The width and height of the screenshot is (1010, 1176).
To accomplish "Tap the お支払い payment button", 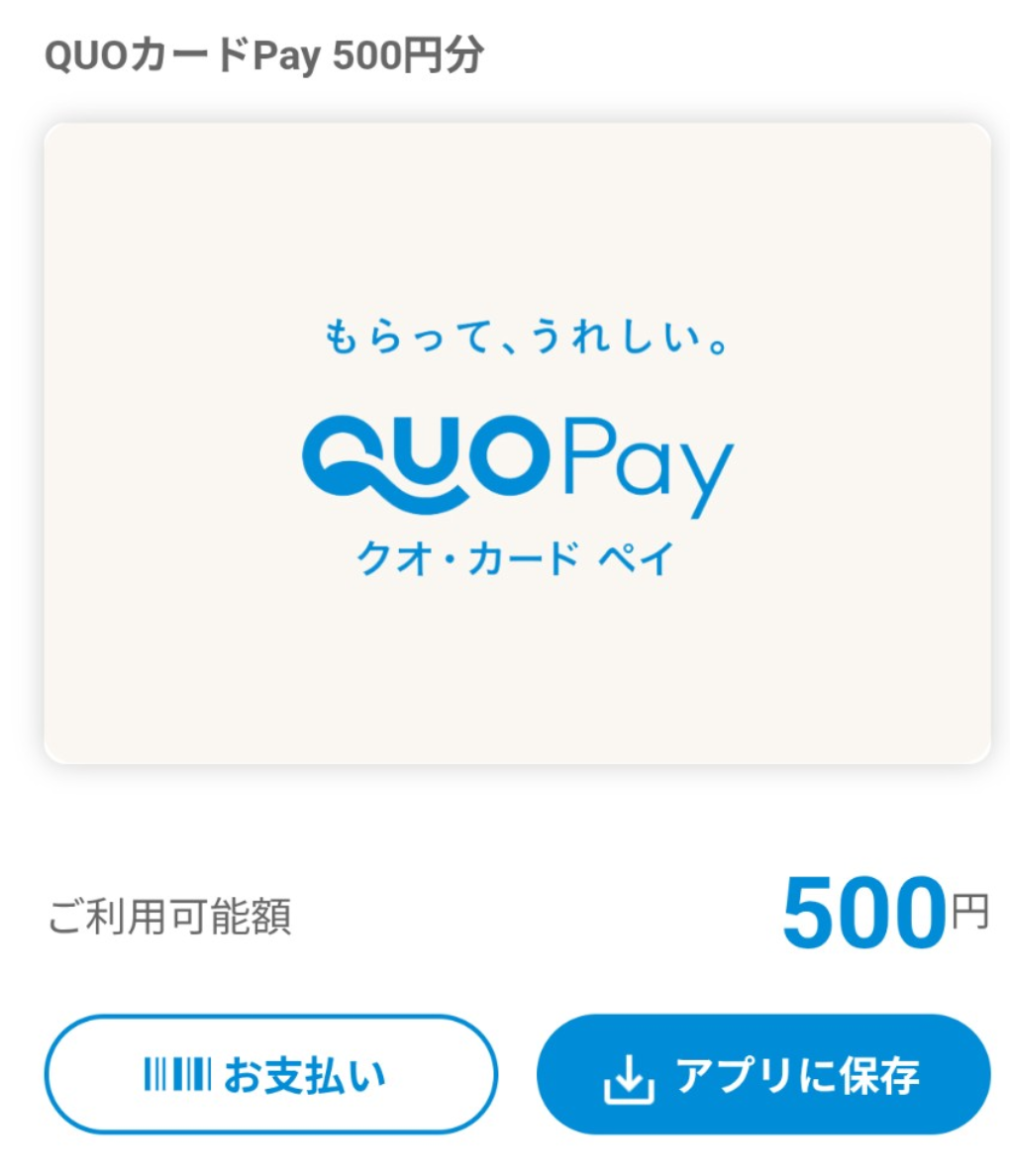I will 269,1074.
